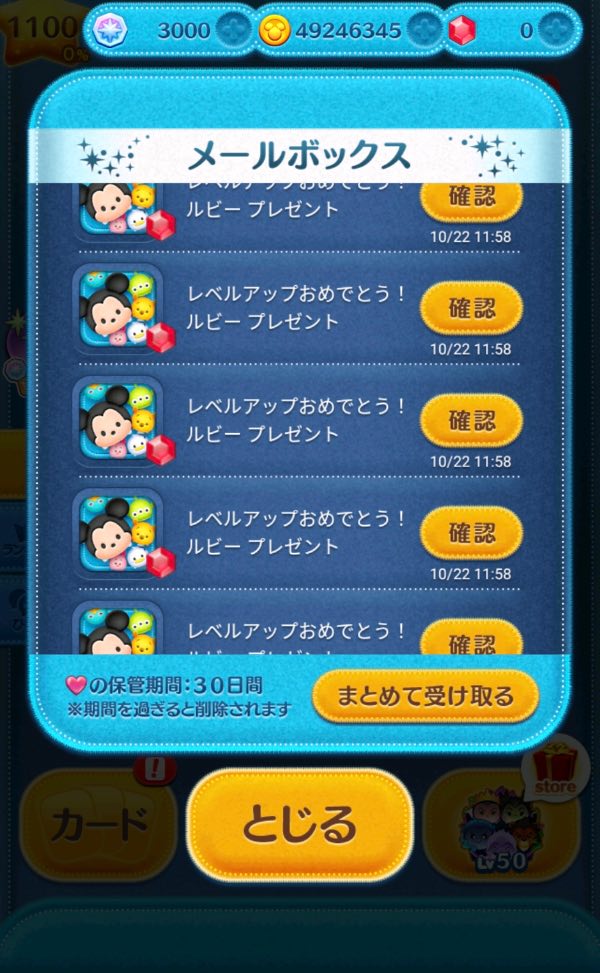The height and width of the screenshot is (973, 600).
Task: Tap the plus button beside the coin count
Action: click(424, 30)
